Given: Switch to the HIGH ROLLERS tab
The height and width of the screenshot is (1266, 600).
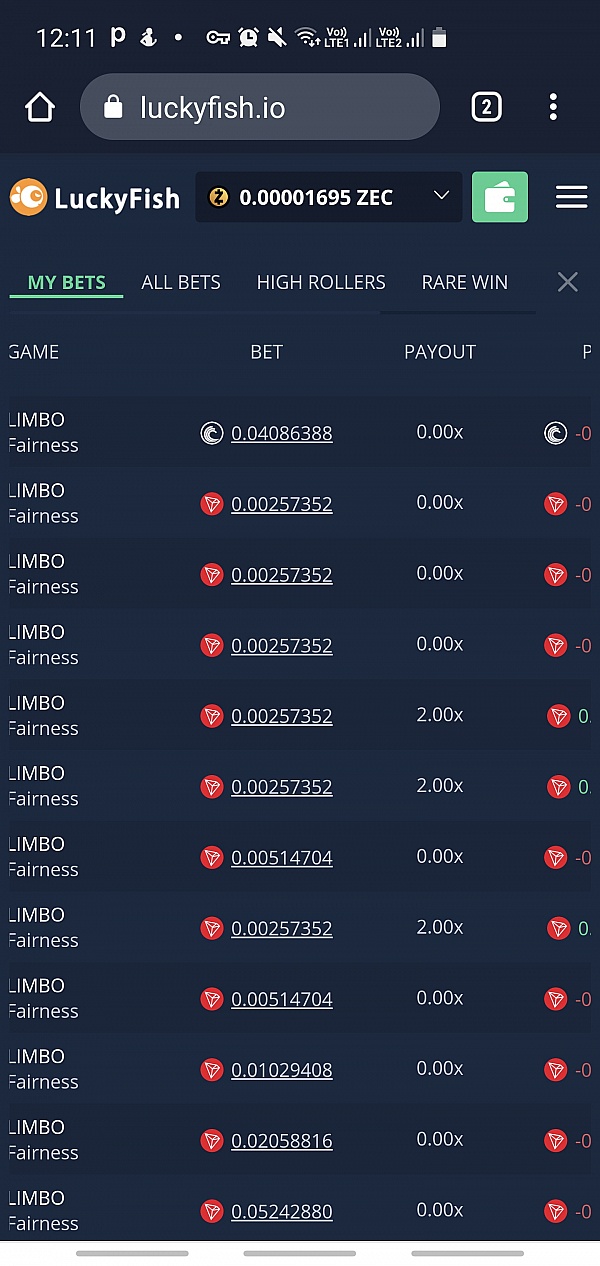Looking at the screenshot, I should coord(321,283).
